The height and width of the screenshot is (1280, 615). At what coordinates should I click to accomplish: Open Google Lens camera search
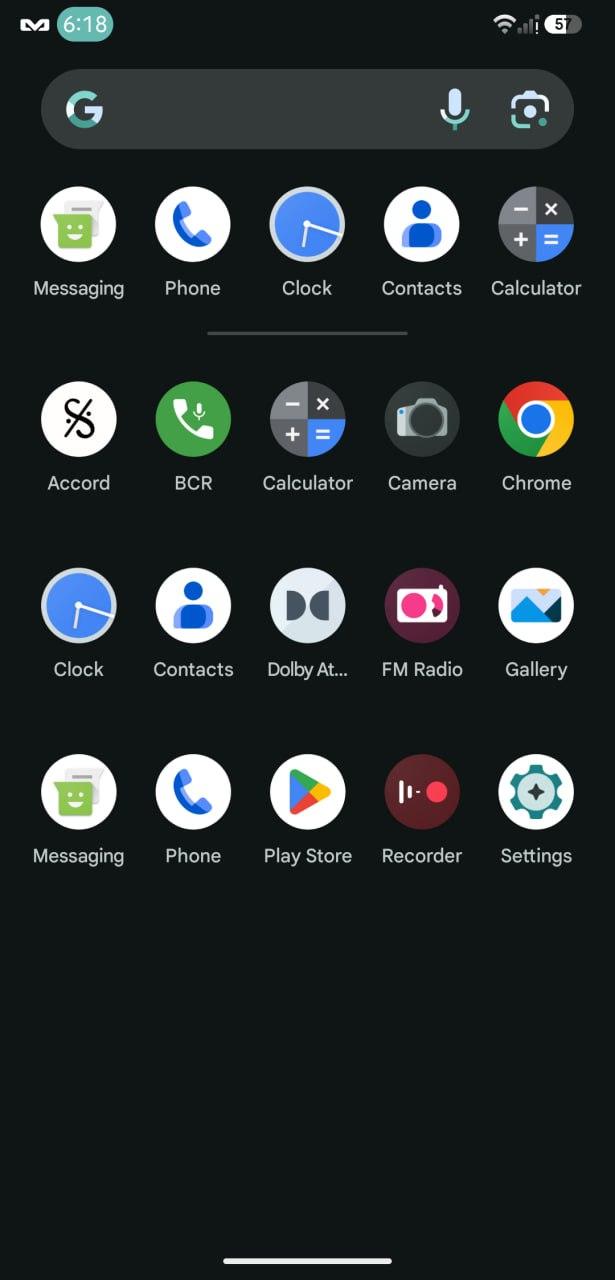point(529,110)
